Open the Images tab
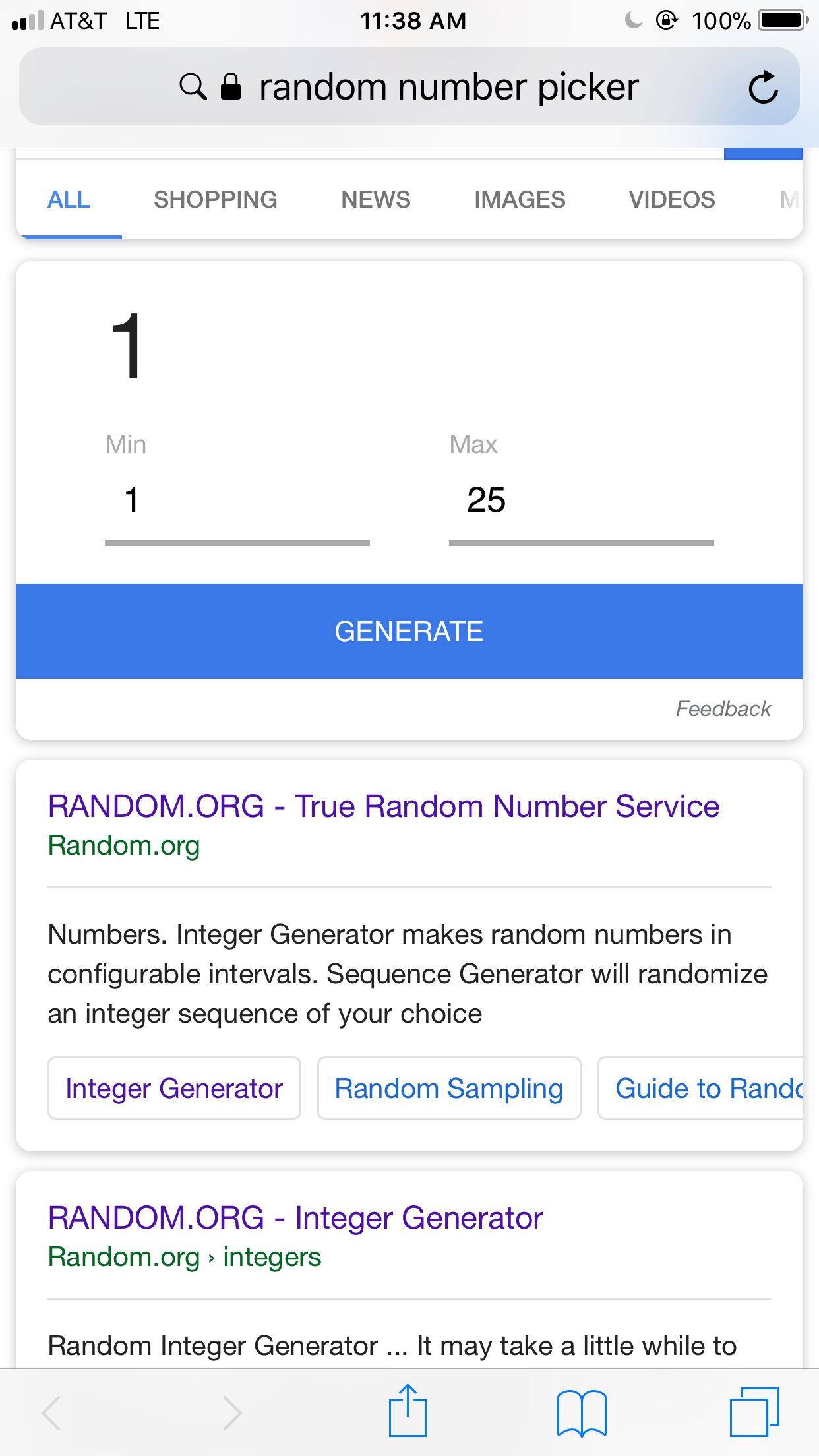Image resolution: width=819 pixels, height=1456 pixels. 520,199
